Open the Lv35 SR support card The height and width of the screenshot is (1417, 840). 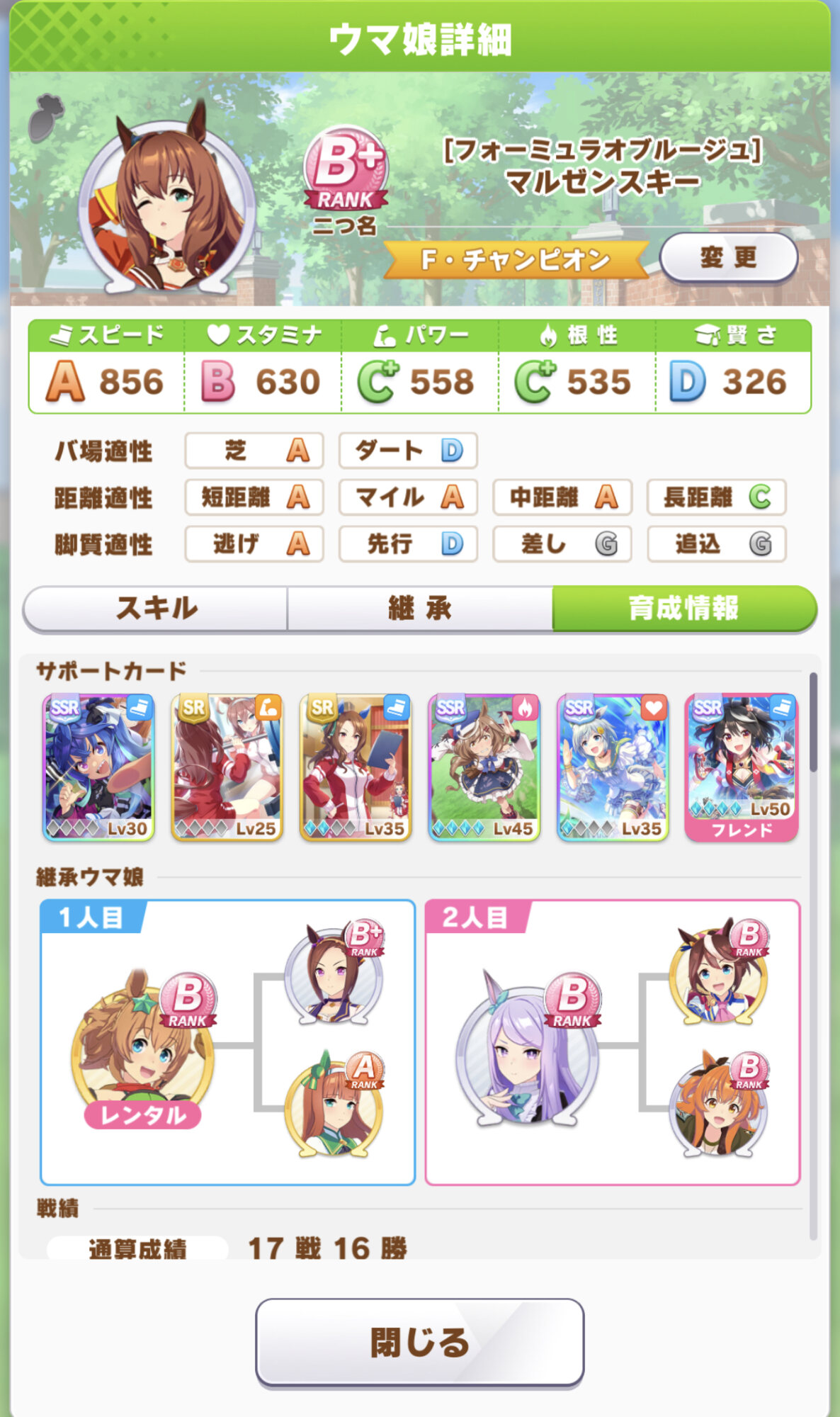pyautogui.click(x=356, y=767)
